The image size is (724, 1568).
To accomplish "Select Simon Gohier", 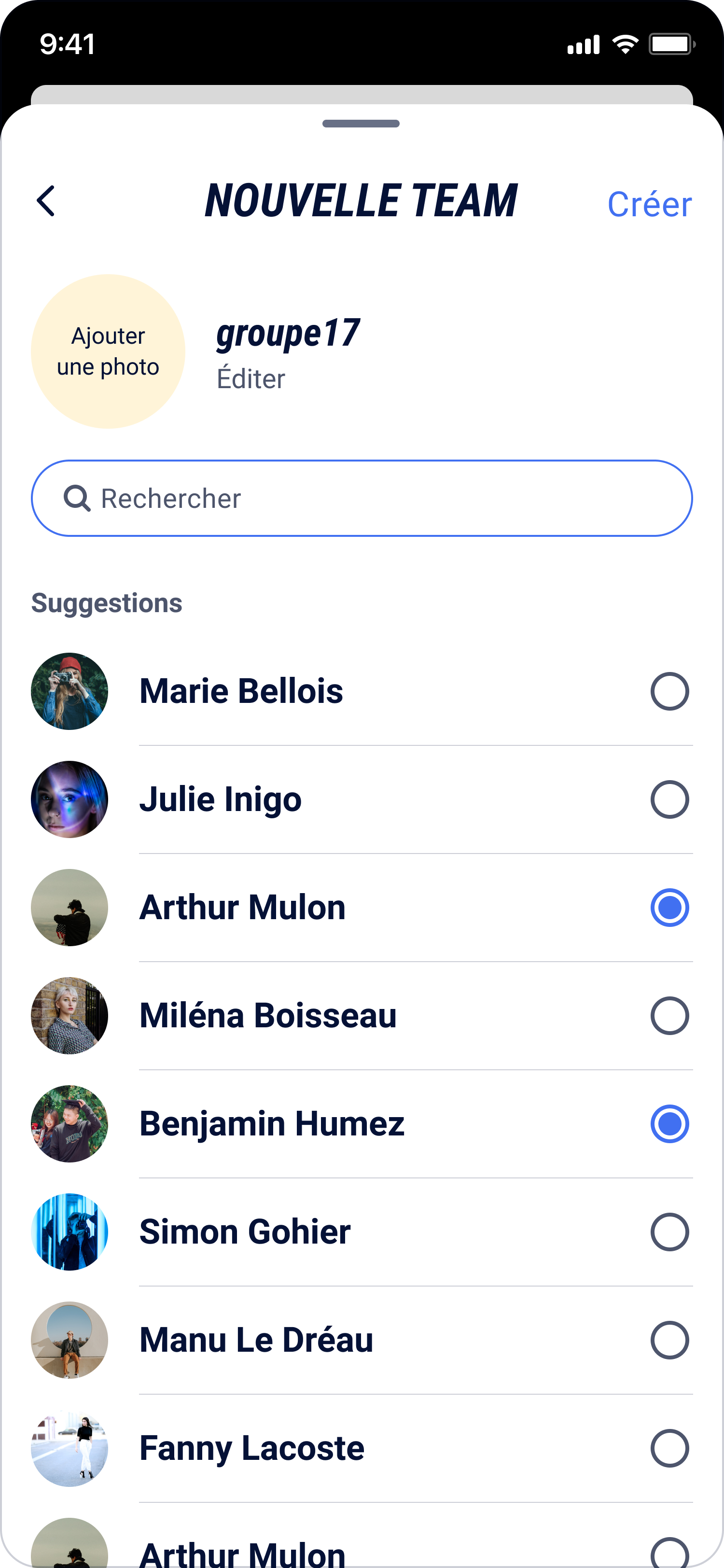I will coord(669,1232).
